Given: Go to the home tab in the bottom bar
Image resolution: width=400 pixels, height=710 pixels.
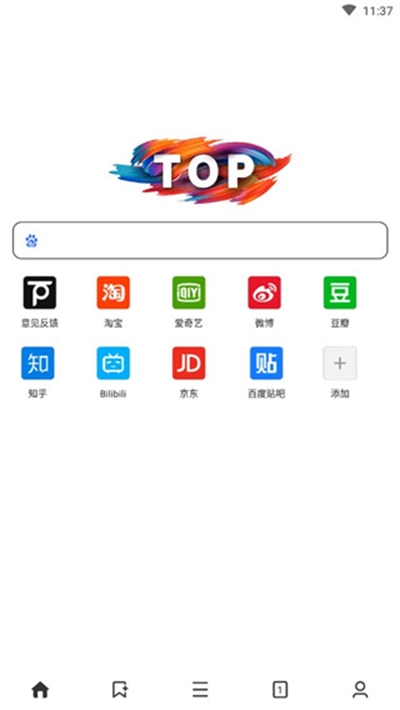Looking at the screenshot, I should pyautogui.click(x=40, y=690).
